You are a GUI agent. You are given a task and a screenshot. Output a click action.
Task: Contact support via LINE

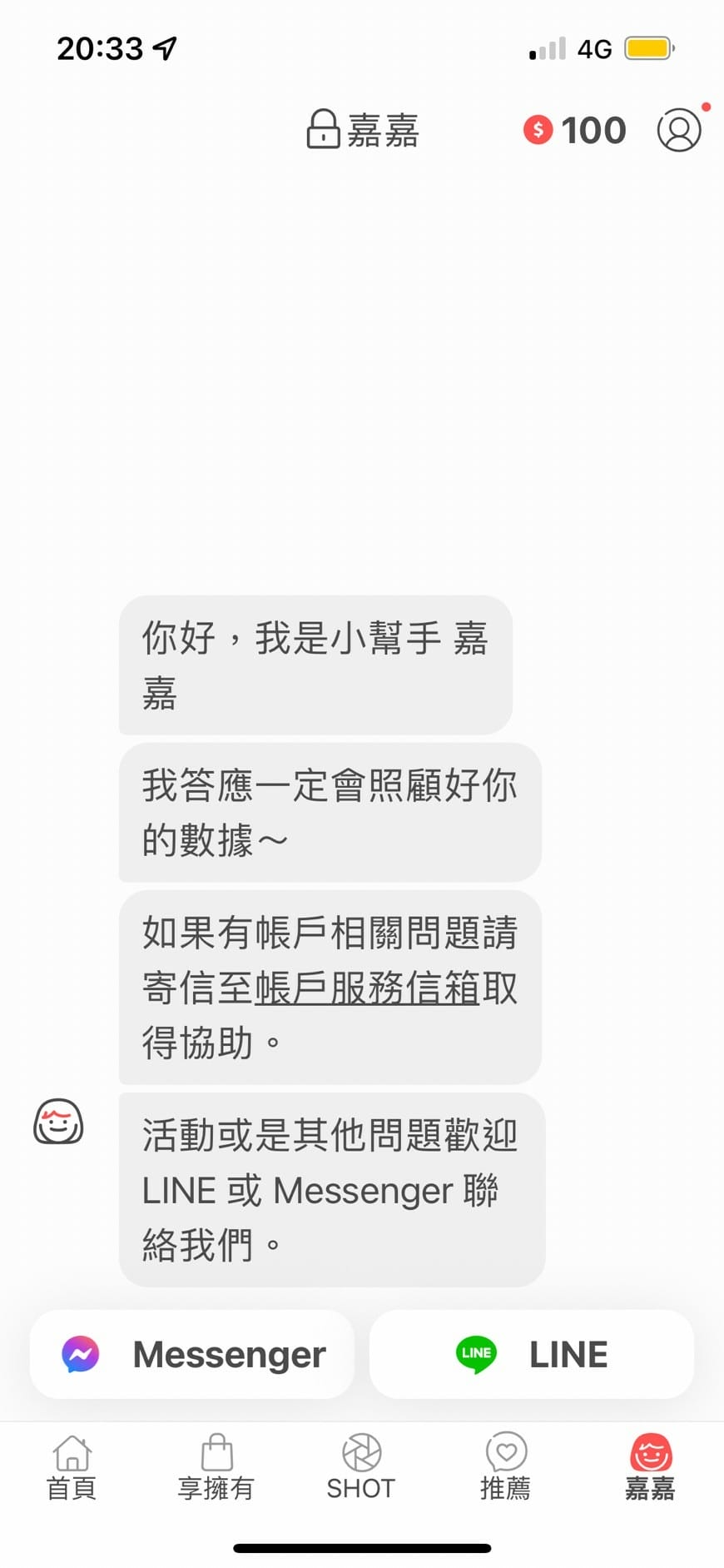pyautogui.click(x=531, y=1355)
